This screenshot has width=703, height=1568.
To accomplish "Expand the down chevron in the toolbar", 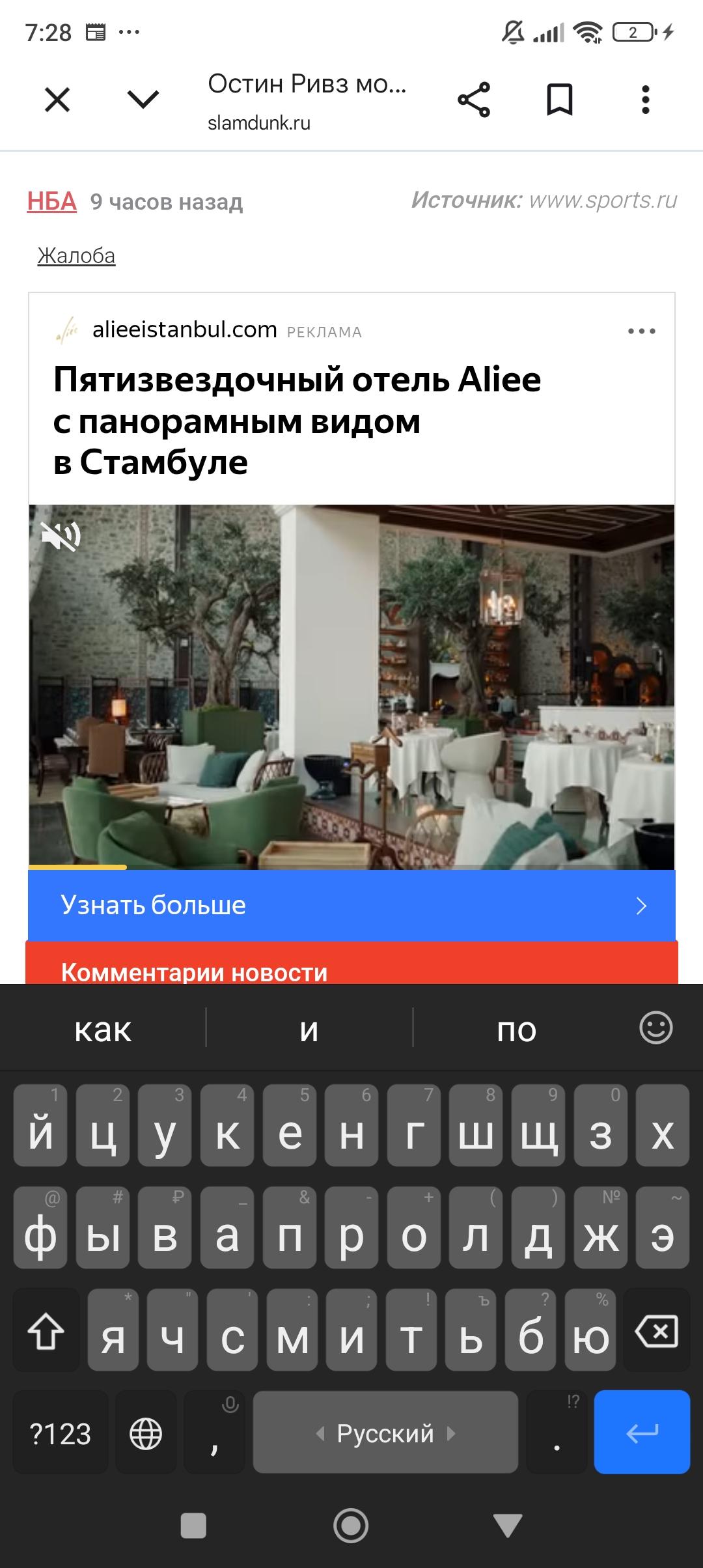I will [x=143, y=100].
